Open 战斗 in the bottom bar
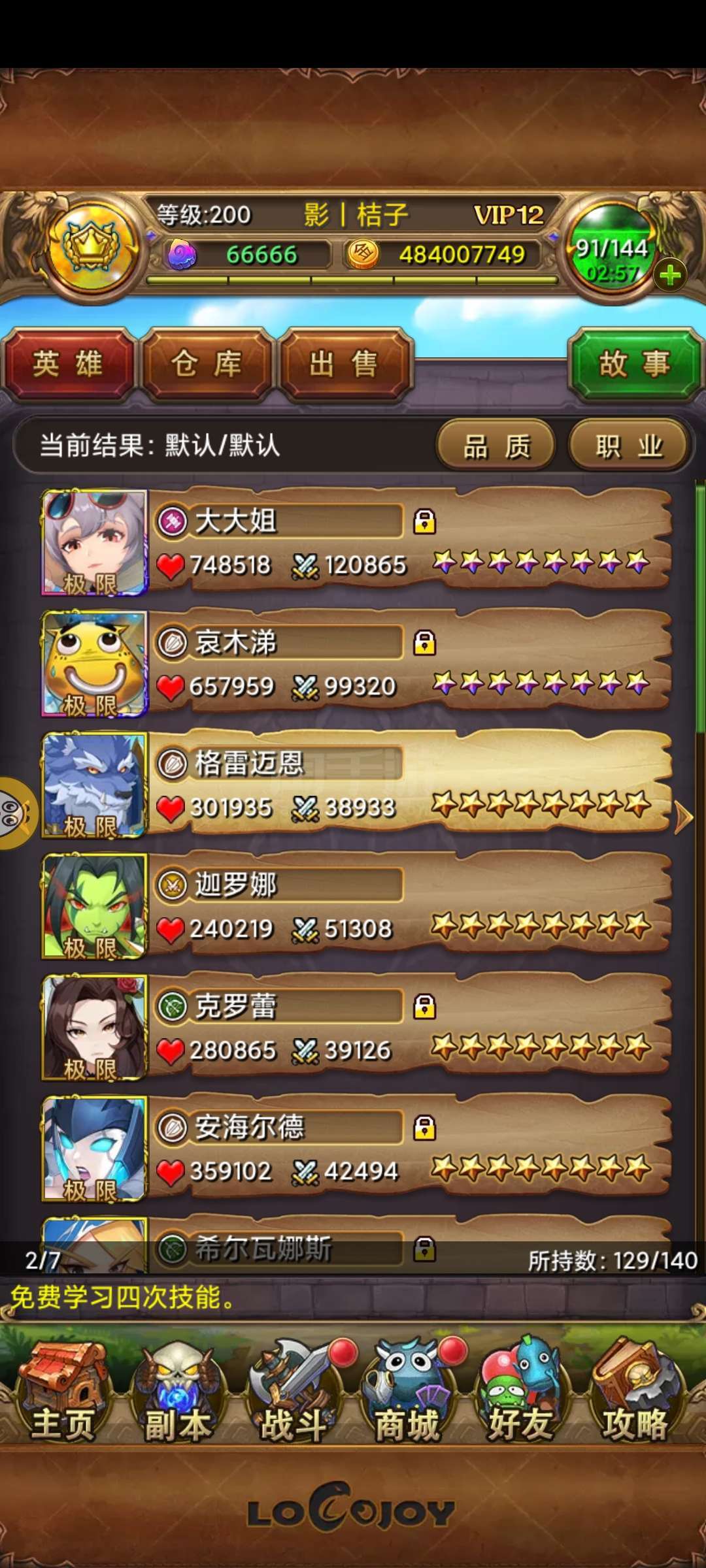Viewport: 706px width, 1568px height. tap(294, 1393)
